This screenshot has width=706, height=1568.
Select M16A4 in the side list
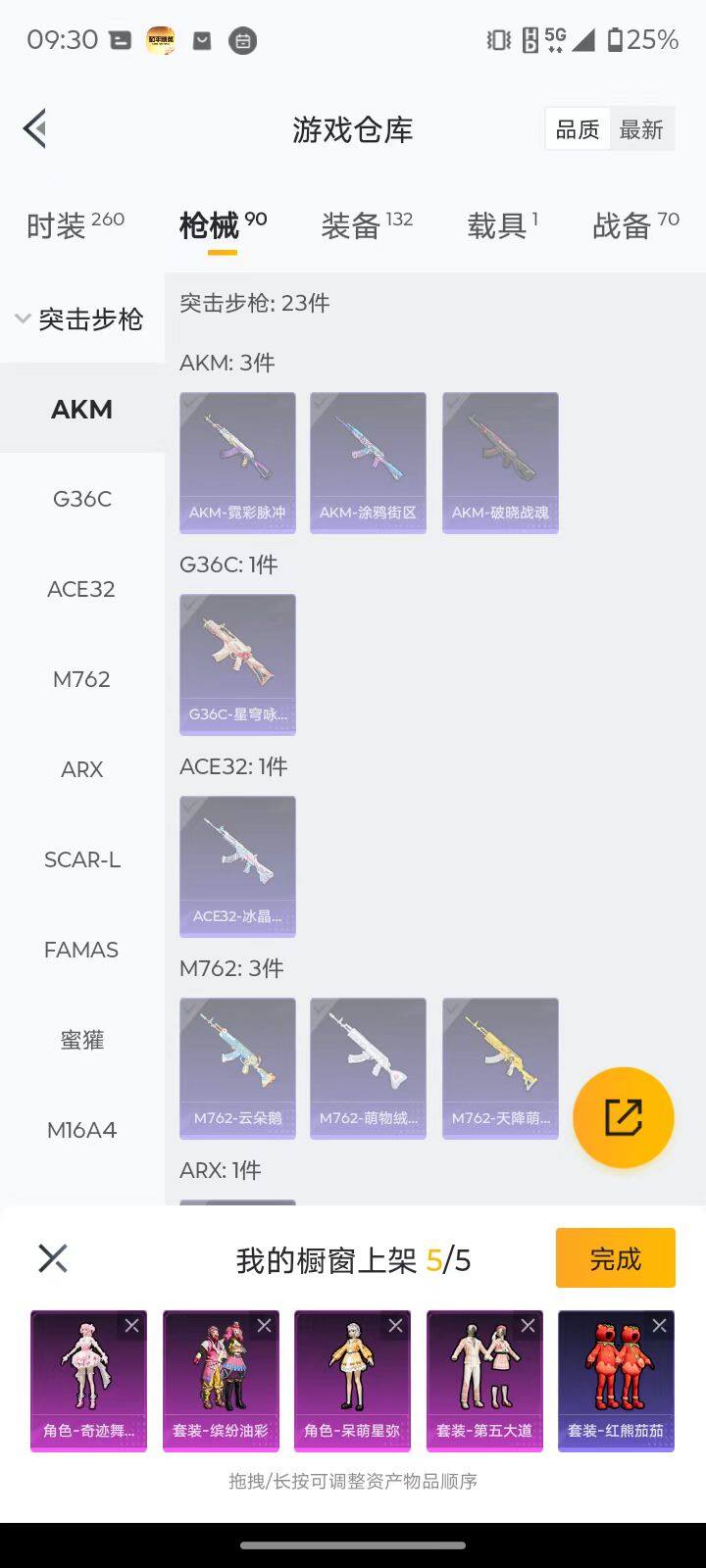81,1130
